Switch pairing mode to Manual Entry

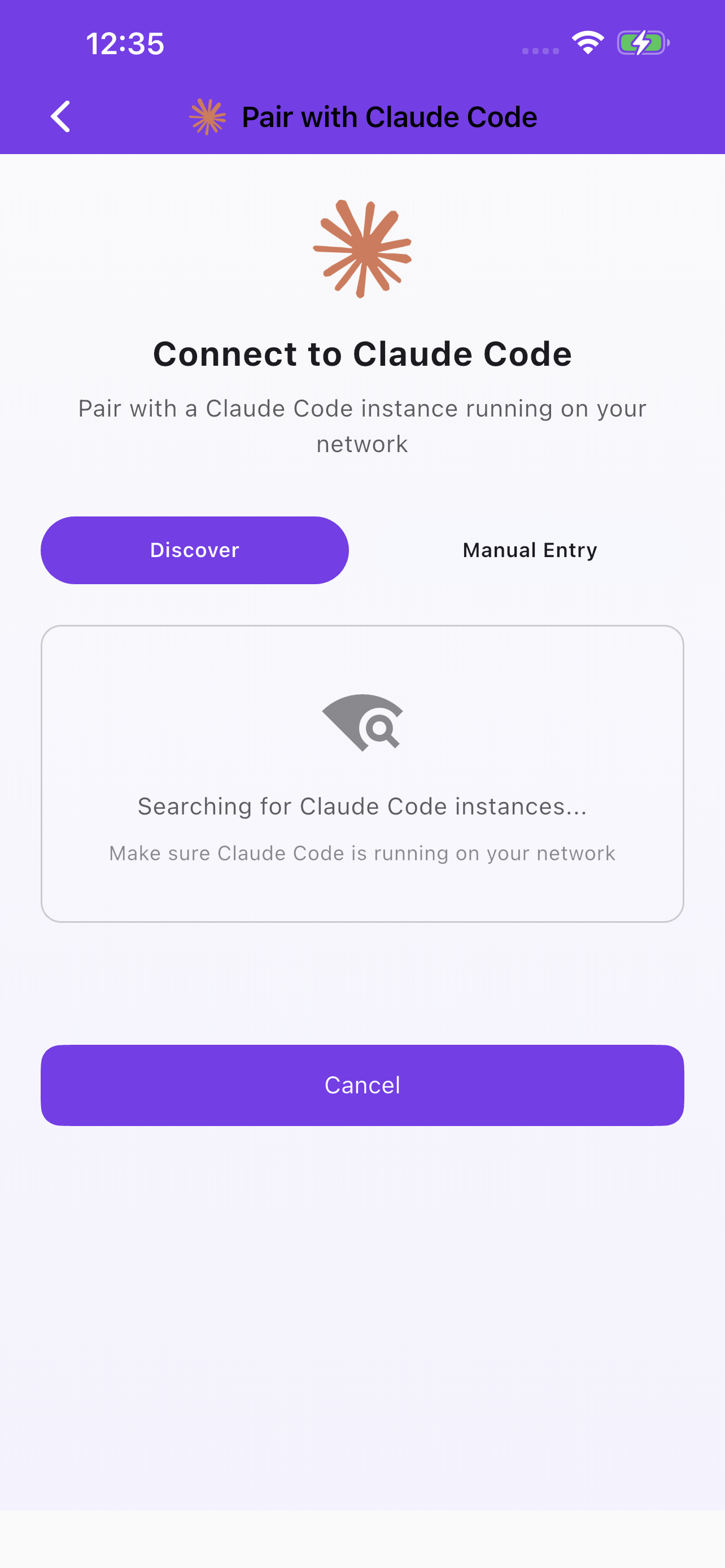[529, 550]
